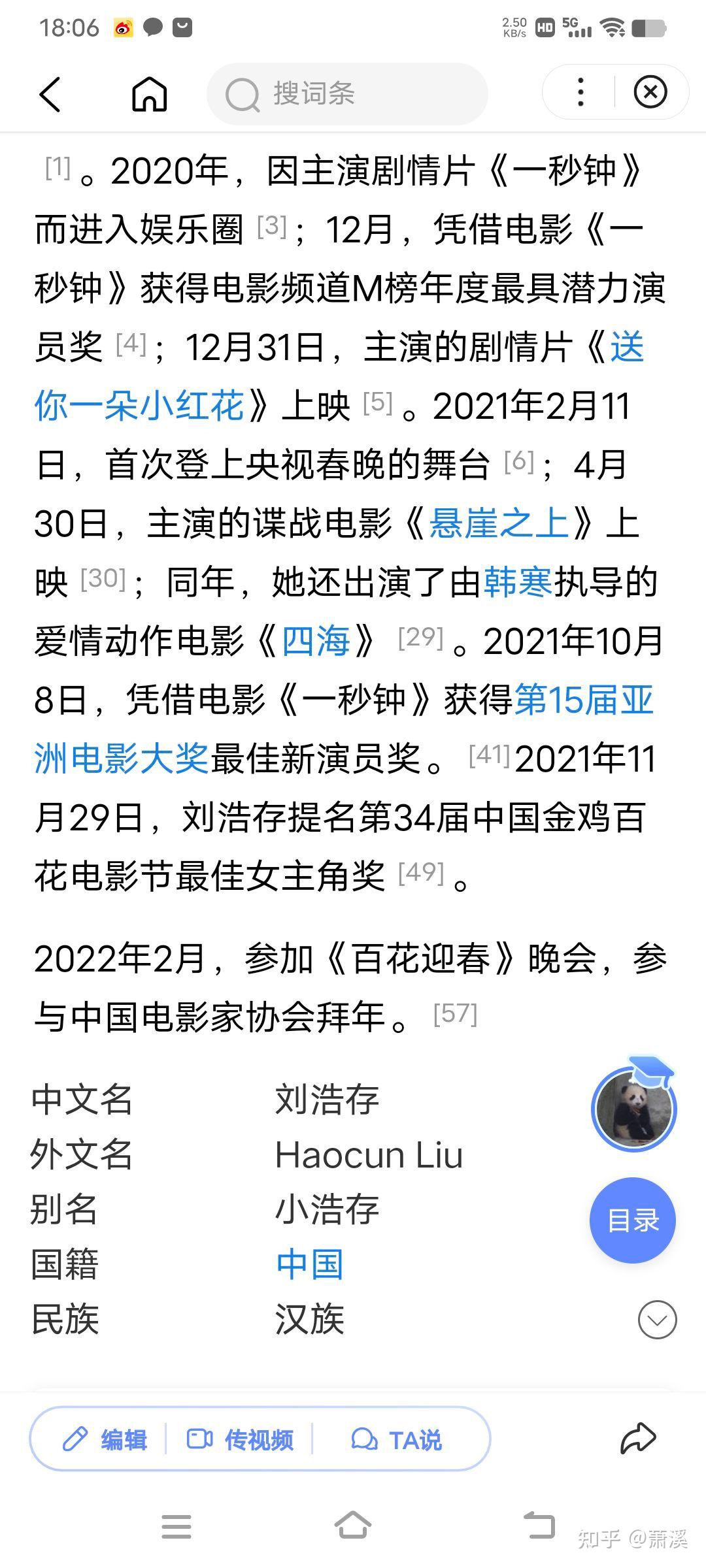This screenshot has width=706, height=1568.
Task: Open the 目录 table of contents
Action: point(633,1220)
